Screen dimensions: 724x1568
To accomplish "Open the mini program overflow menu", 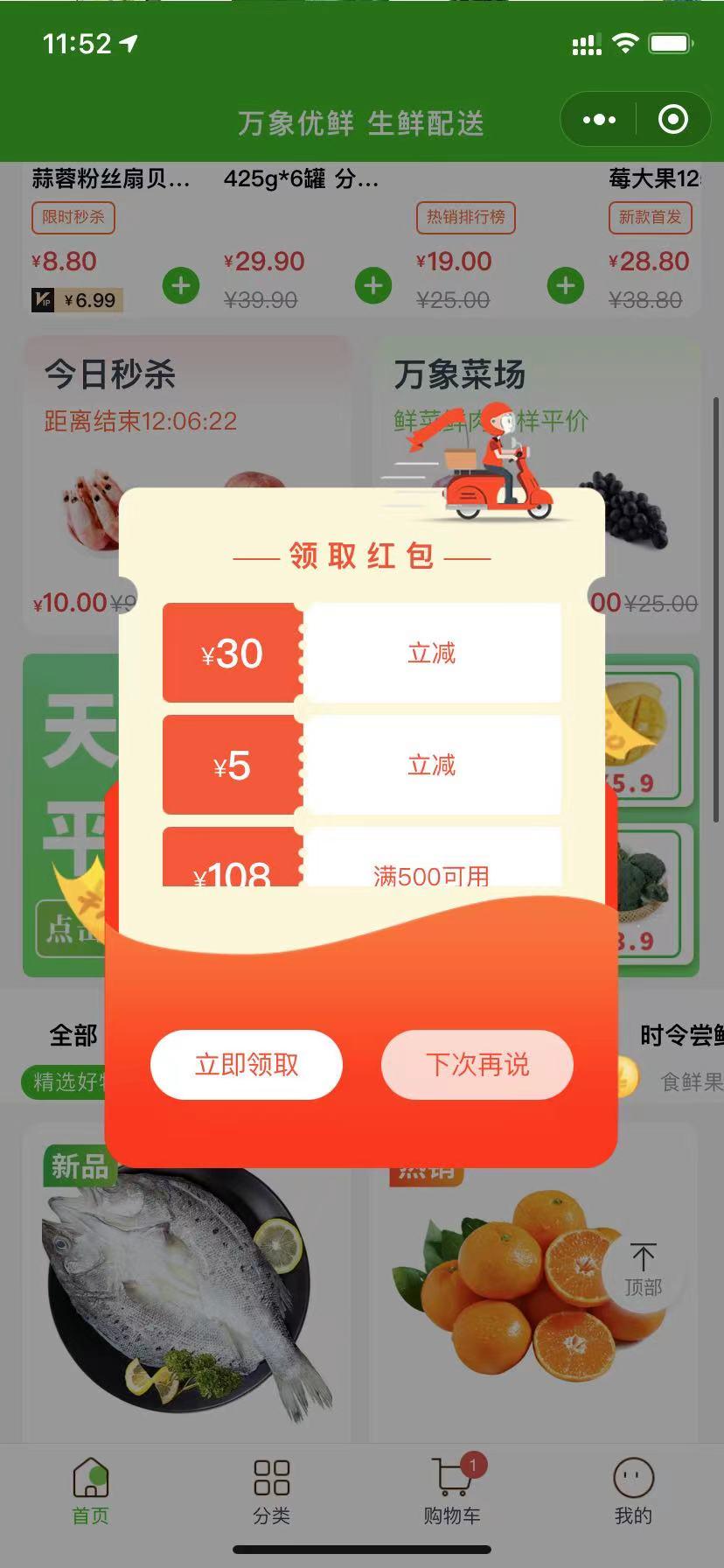I will coord(599,120).
